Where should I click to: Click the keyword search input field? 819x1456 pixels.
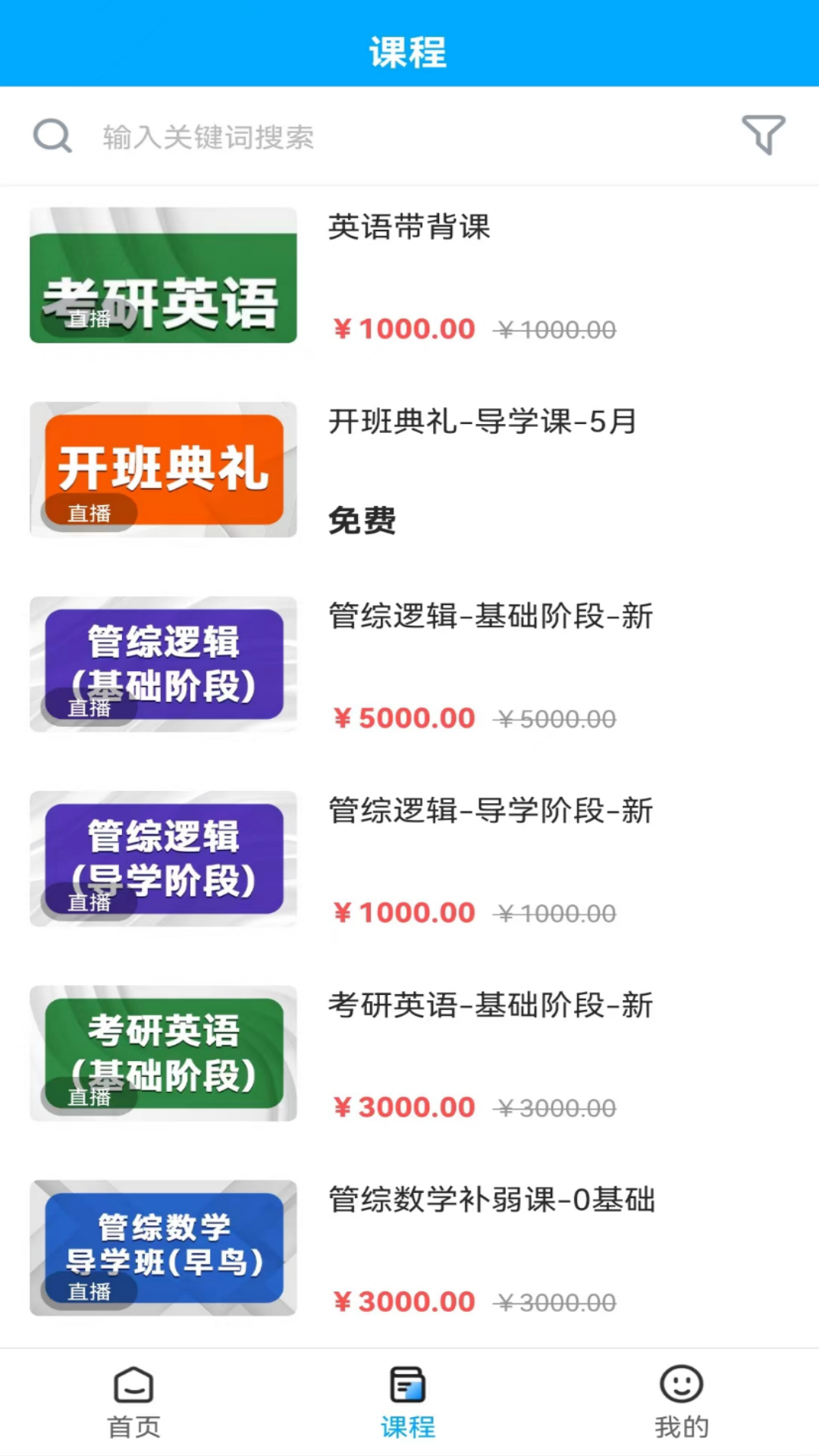pyautogui.click(x=303, y=137)
